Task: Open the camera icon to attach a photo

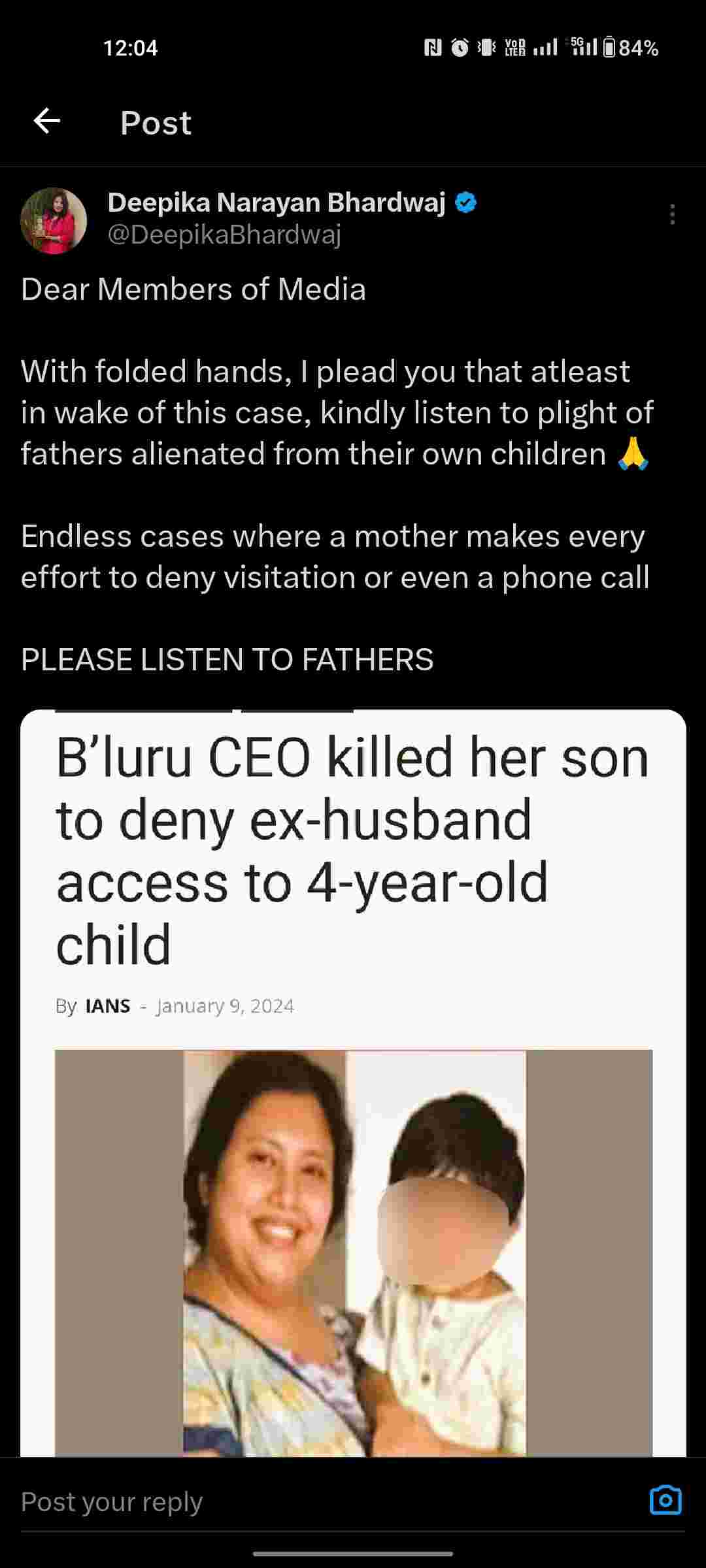Action: coord(665,1500)
